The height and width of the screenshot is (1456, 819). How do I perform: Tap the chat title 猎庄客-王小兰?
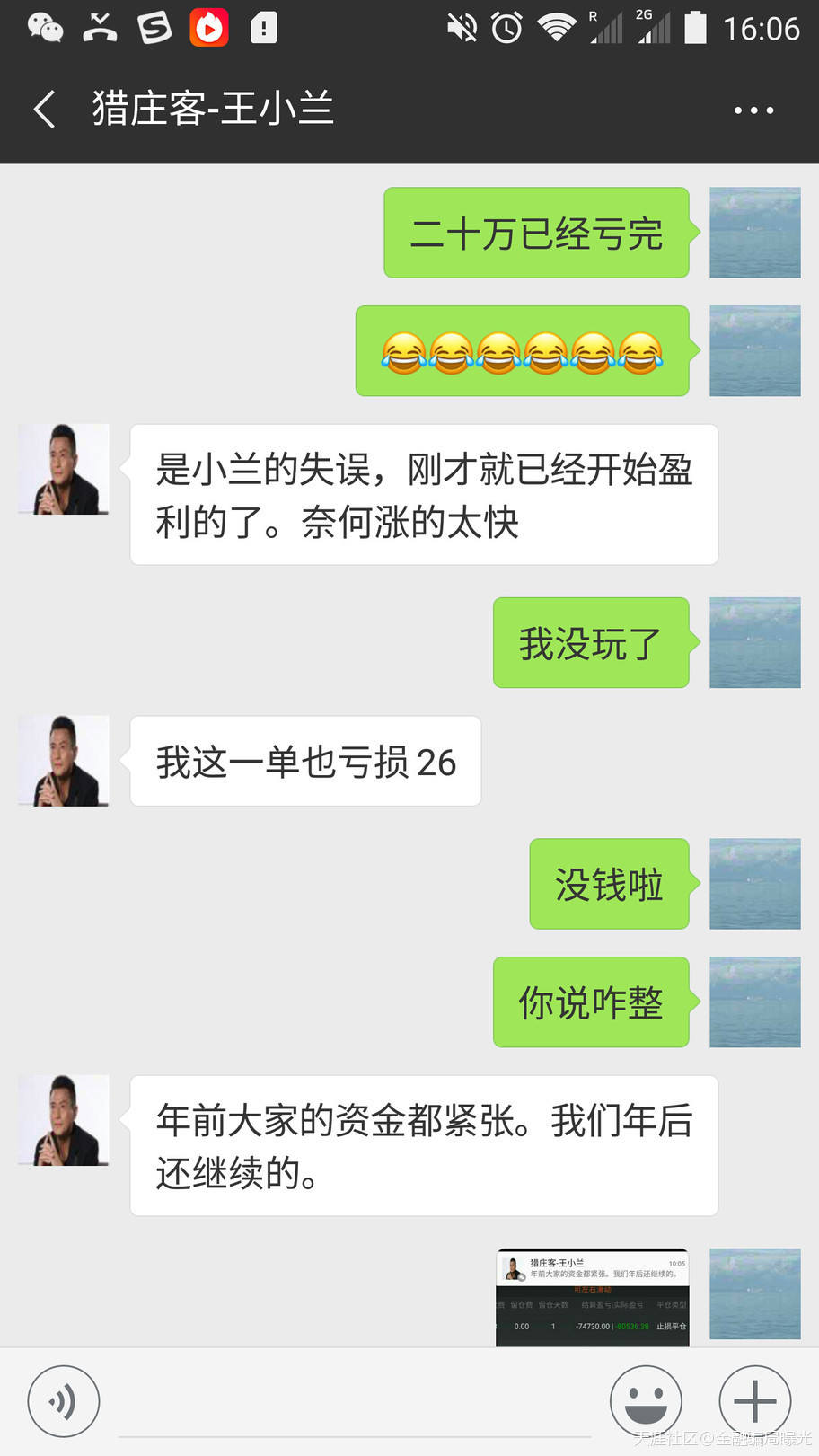(x=212, y=108)
